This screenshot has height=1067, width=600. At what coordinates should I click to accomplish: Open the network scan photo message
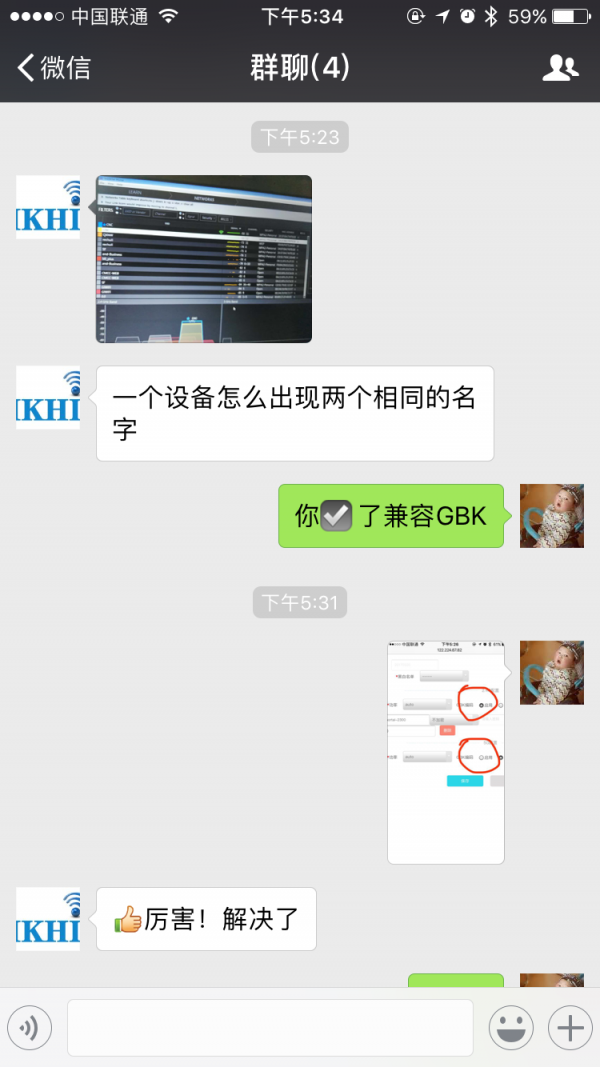(204, 259)
